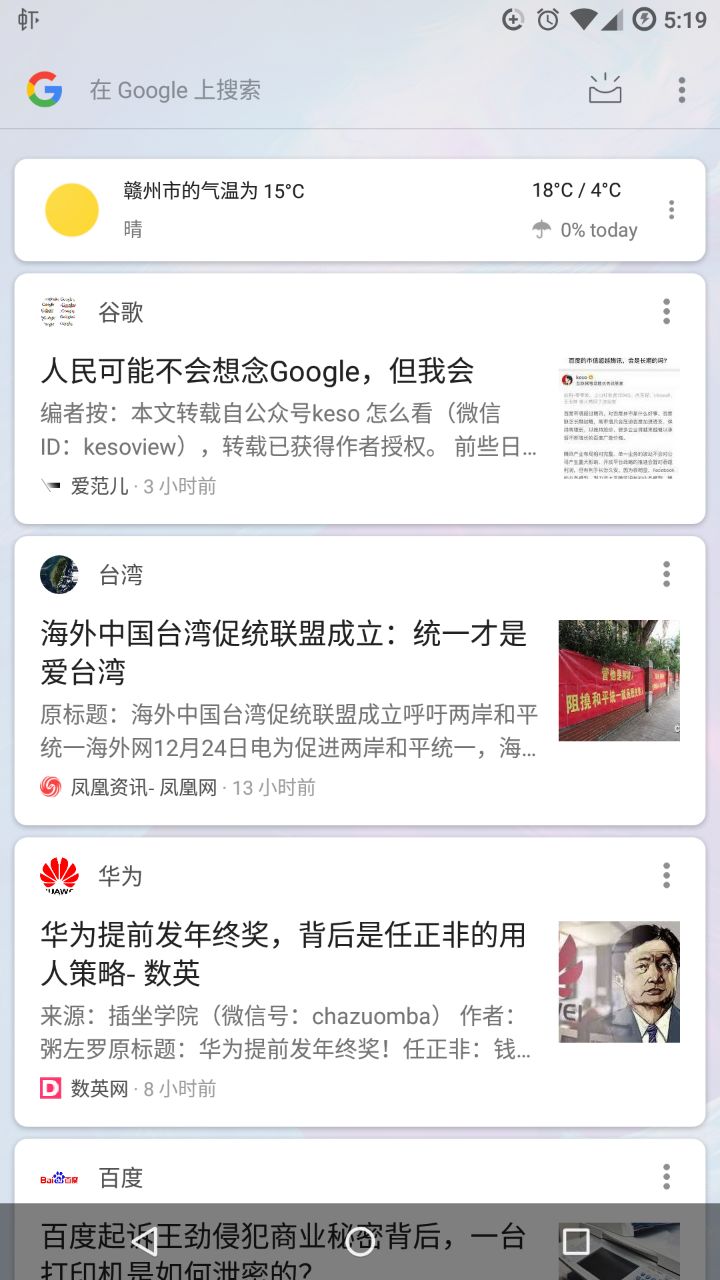
Task: Open the weather card's options menu
Action: [671, 210]
